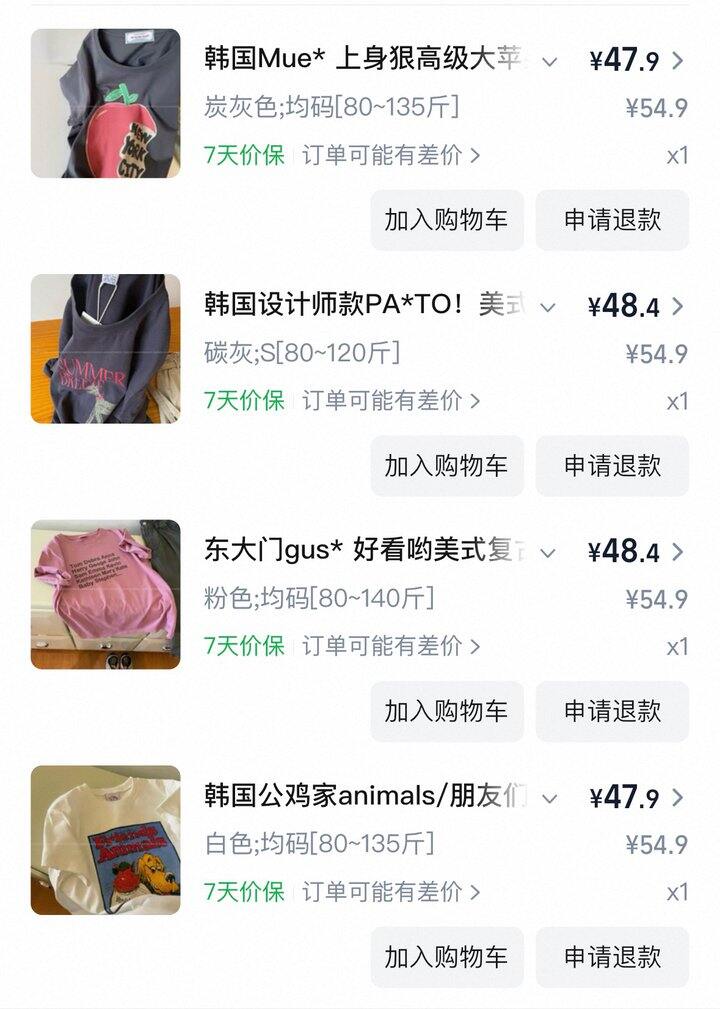Open options dropdown on 韩国Mue* item title
This screenshot has height=1009, width=720.
[x=546, y=61]
